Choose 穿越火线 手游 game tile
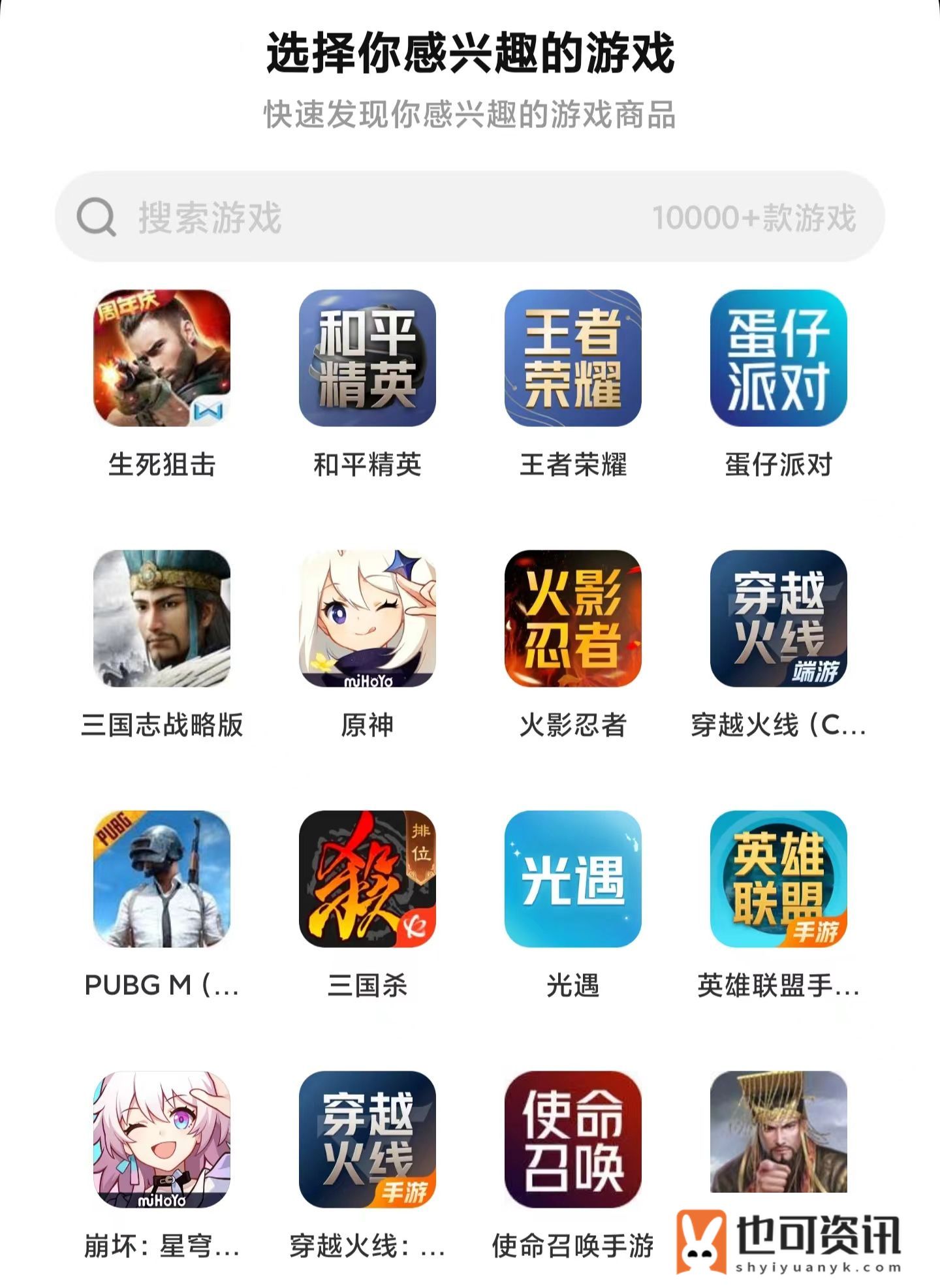 point(368,1139)
